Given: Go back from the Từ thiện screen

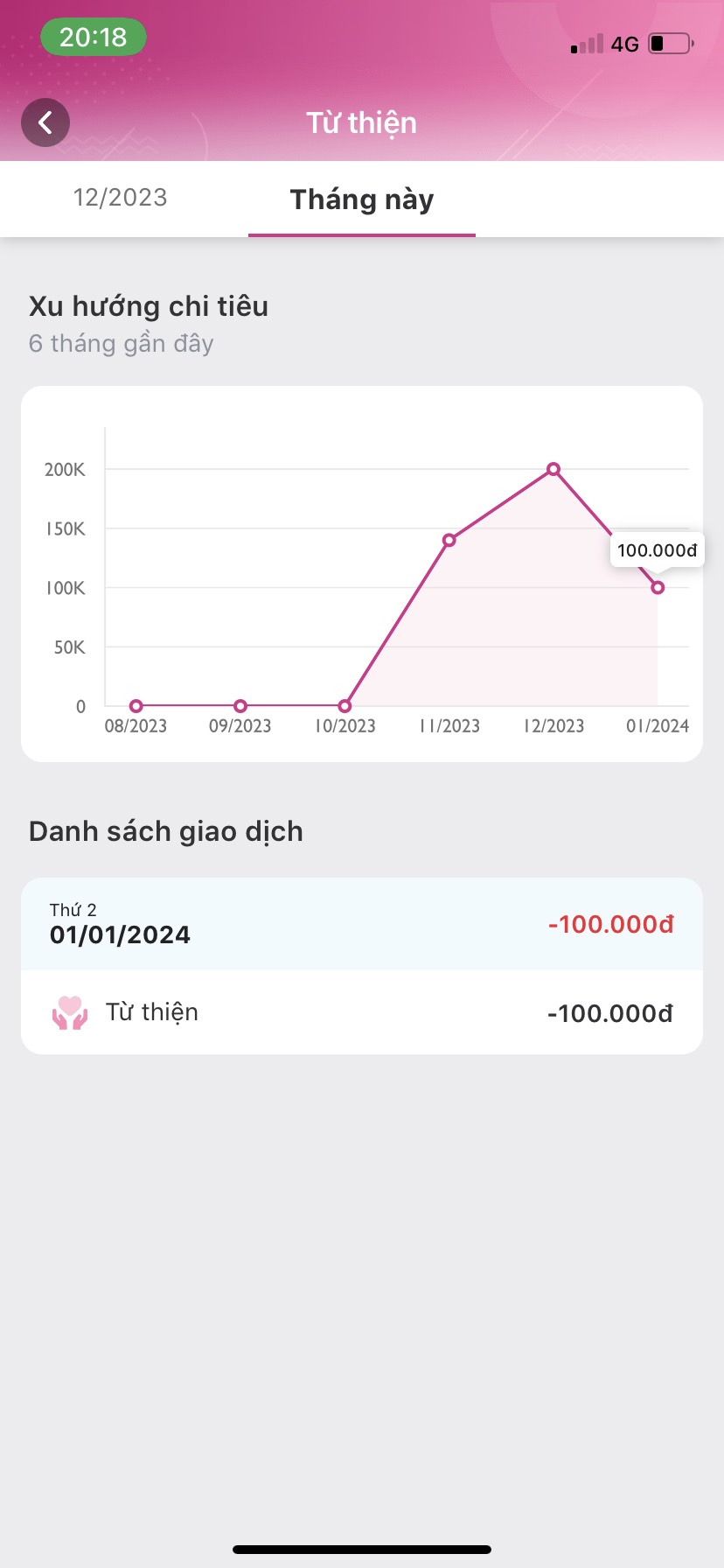Looking at the screenshot, I should point(45,122).
